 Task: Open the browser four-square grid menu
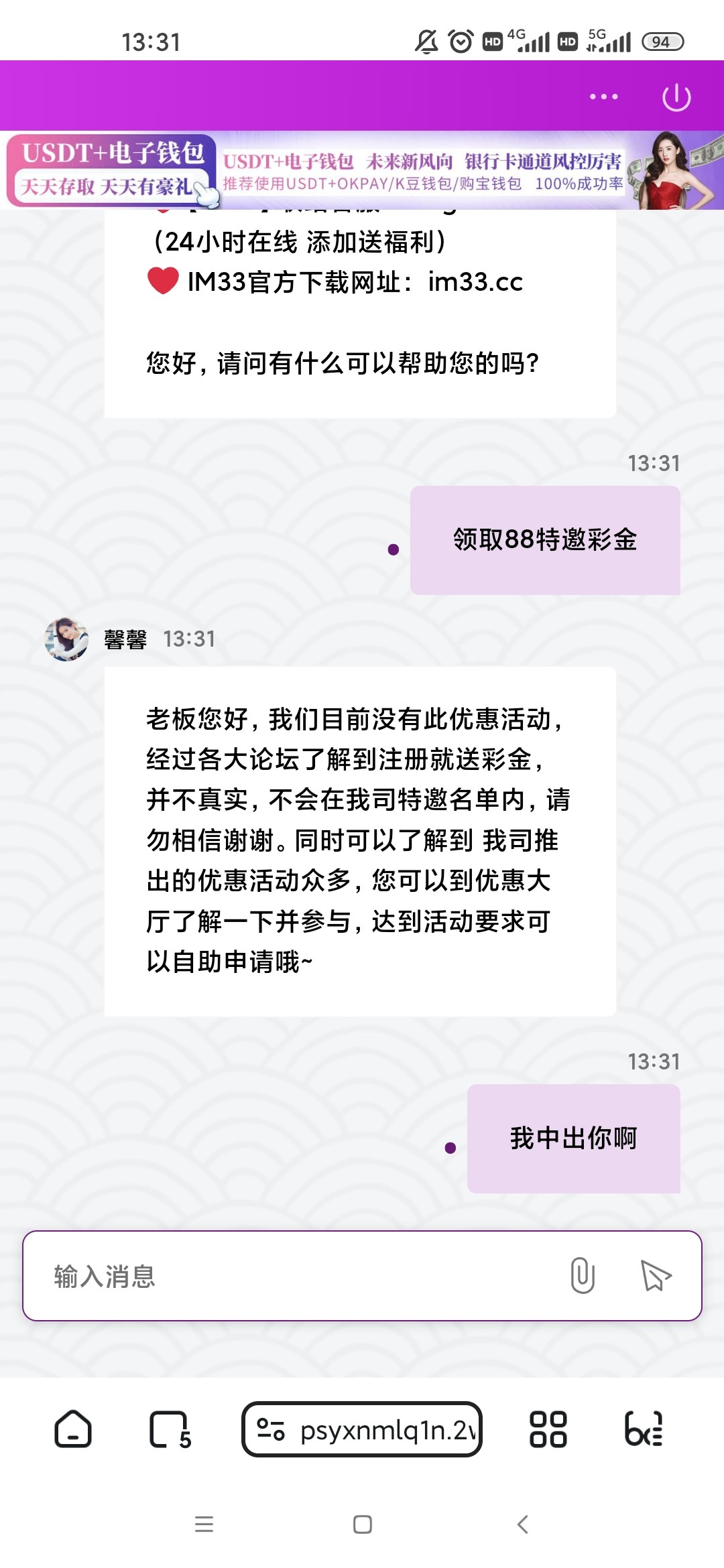(548, 1429)
